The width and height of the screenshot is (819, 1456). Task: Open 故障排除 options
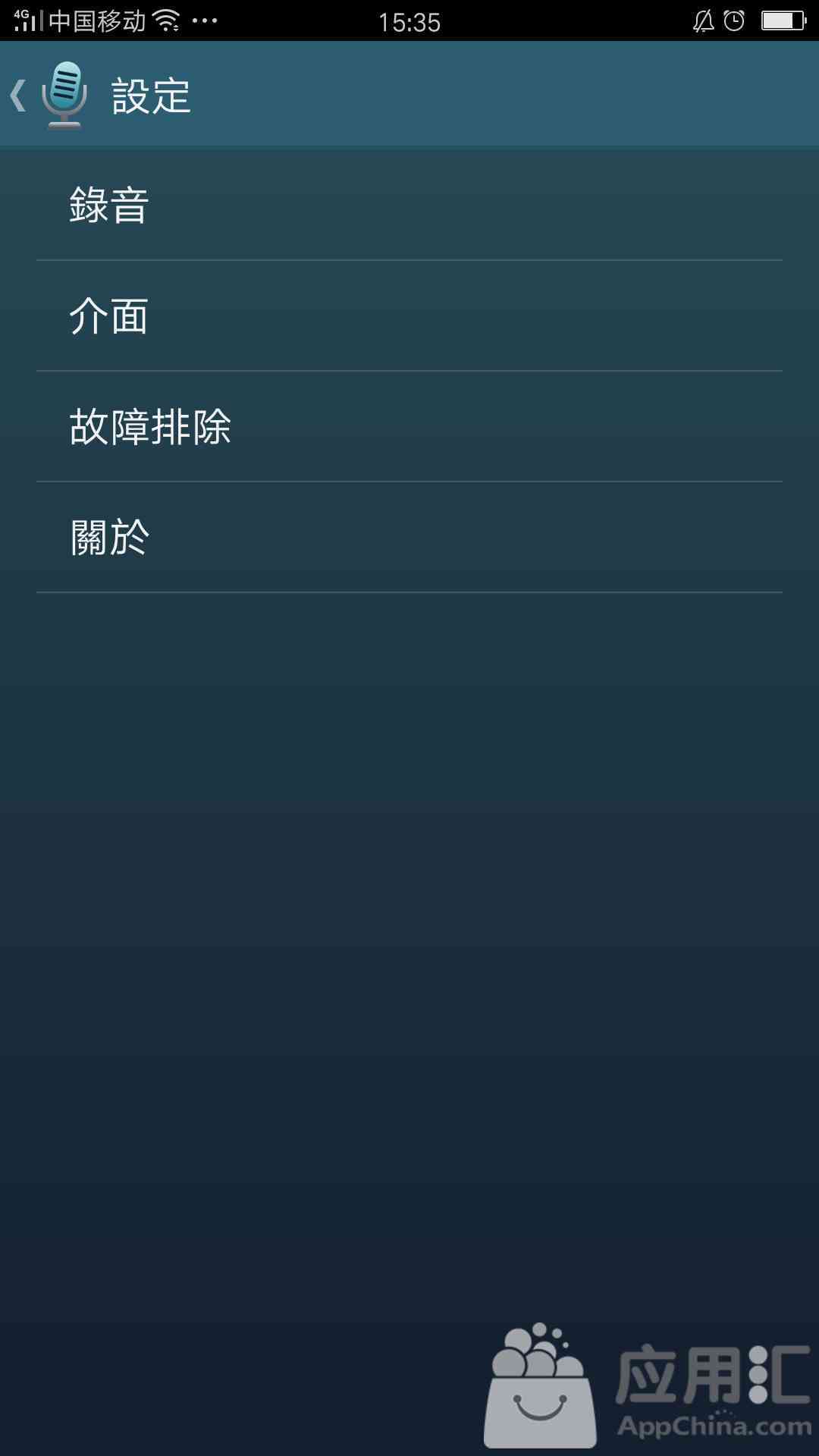pos(409,427)
